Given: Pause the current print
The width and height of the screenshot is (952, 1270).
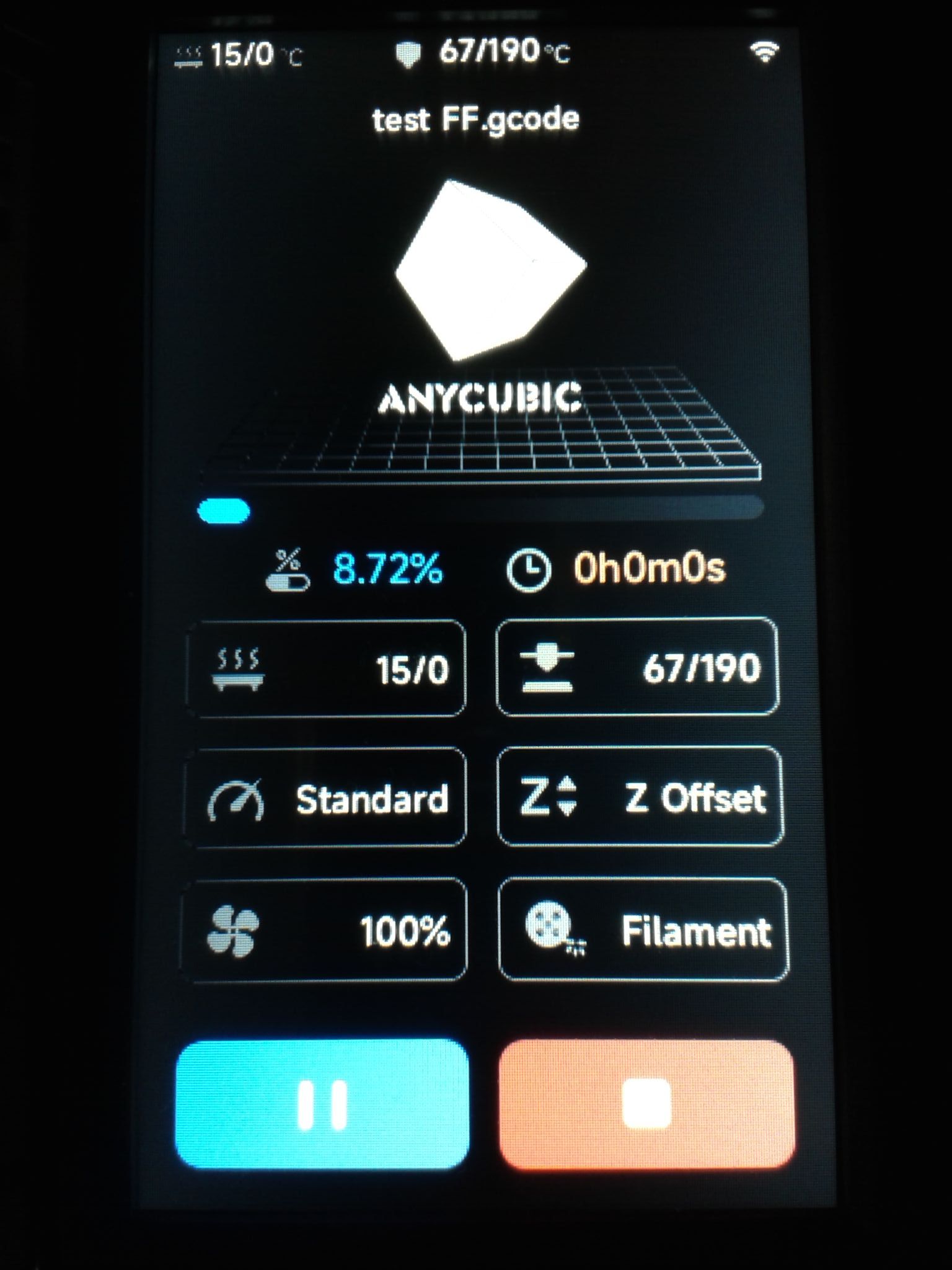Looking at the screenshot, I should tap(322, 1105).
